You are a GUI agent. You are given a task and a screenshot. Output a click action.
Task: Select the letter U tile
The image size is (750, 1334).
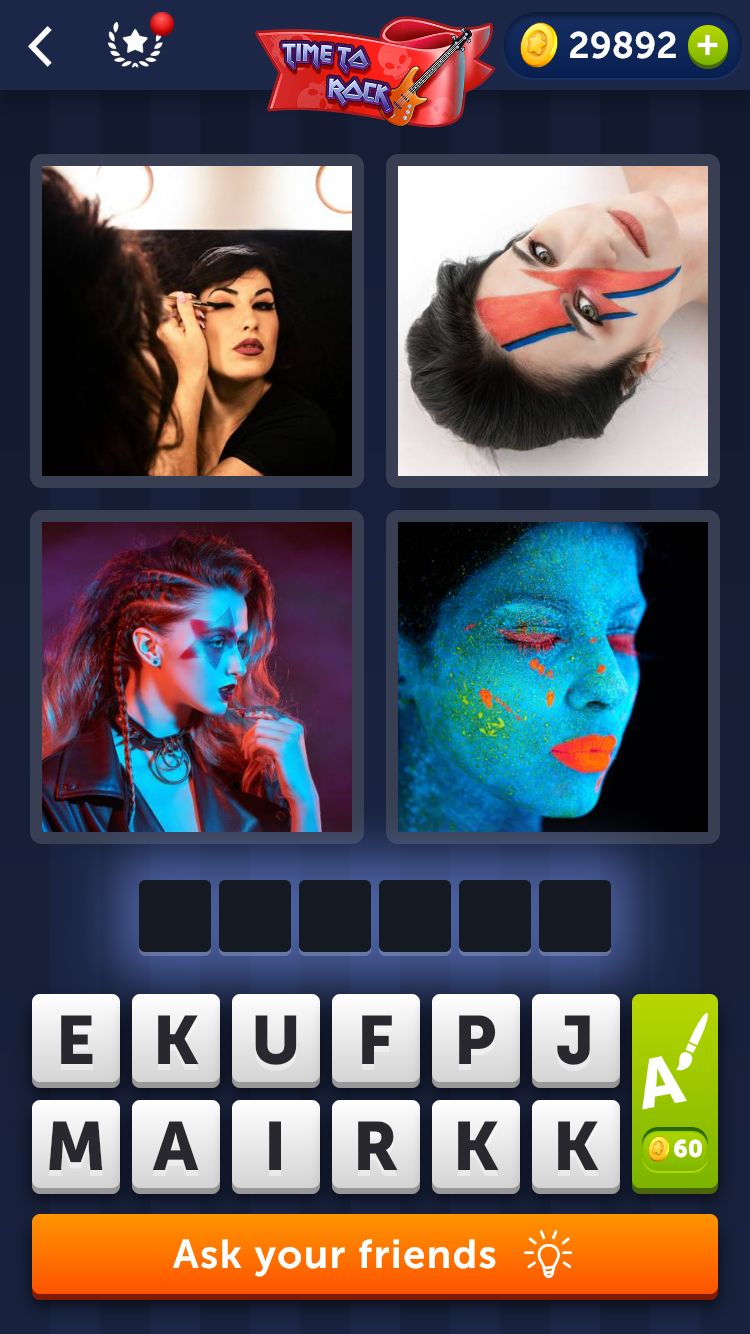pos(276,1040)
